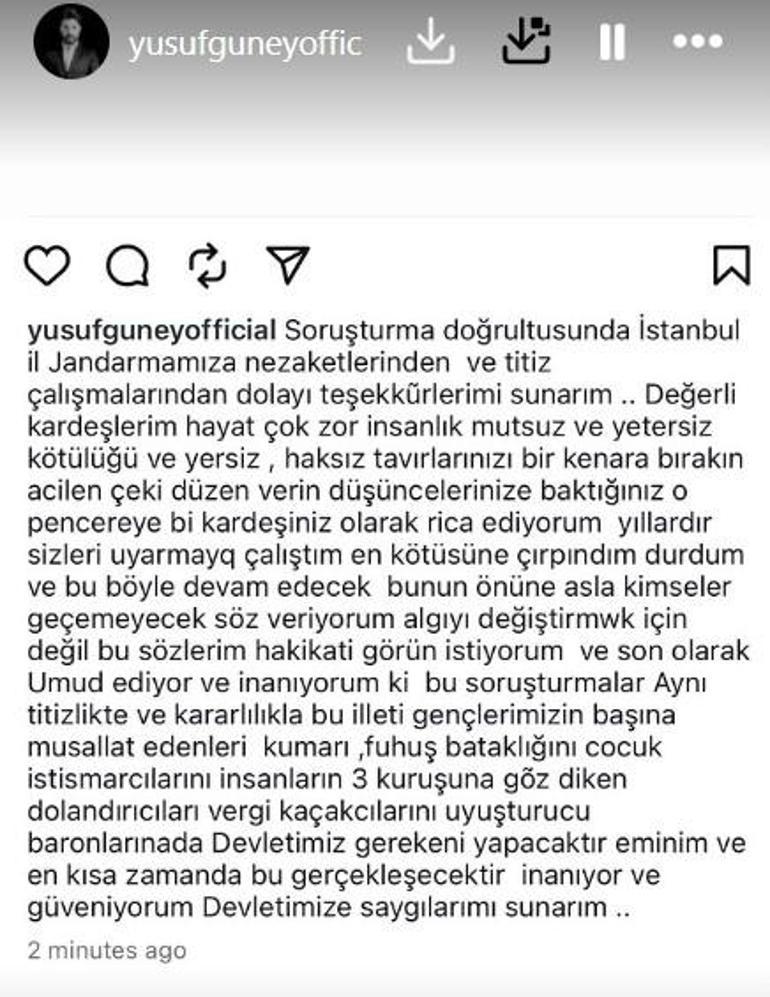The image size is (770, 997).
Task: Like this post with the heart icon
Action: coord(47,265)
